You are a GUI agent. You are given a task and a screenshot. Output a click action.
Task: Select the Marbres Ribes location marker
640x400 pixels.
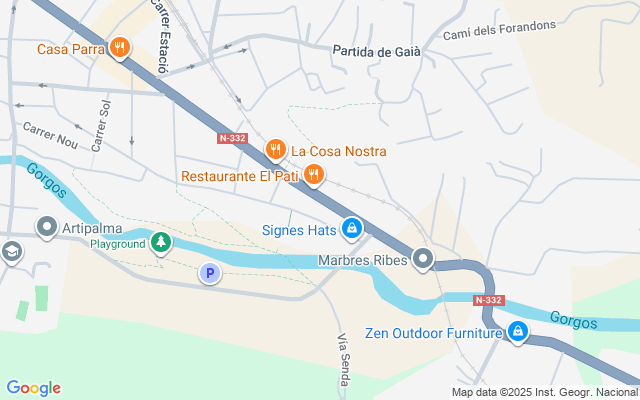423,259
